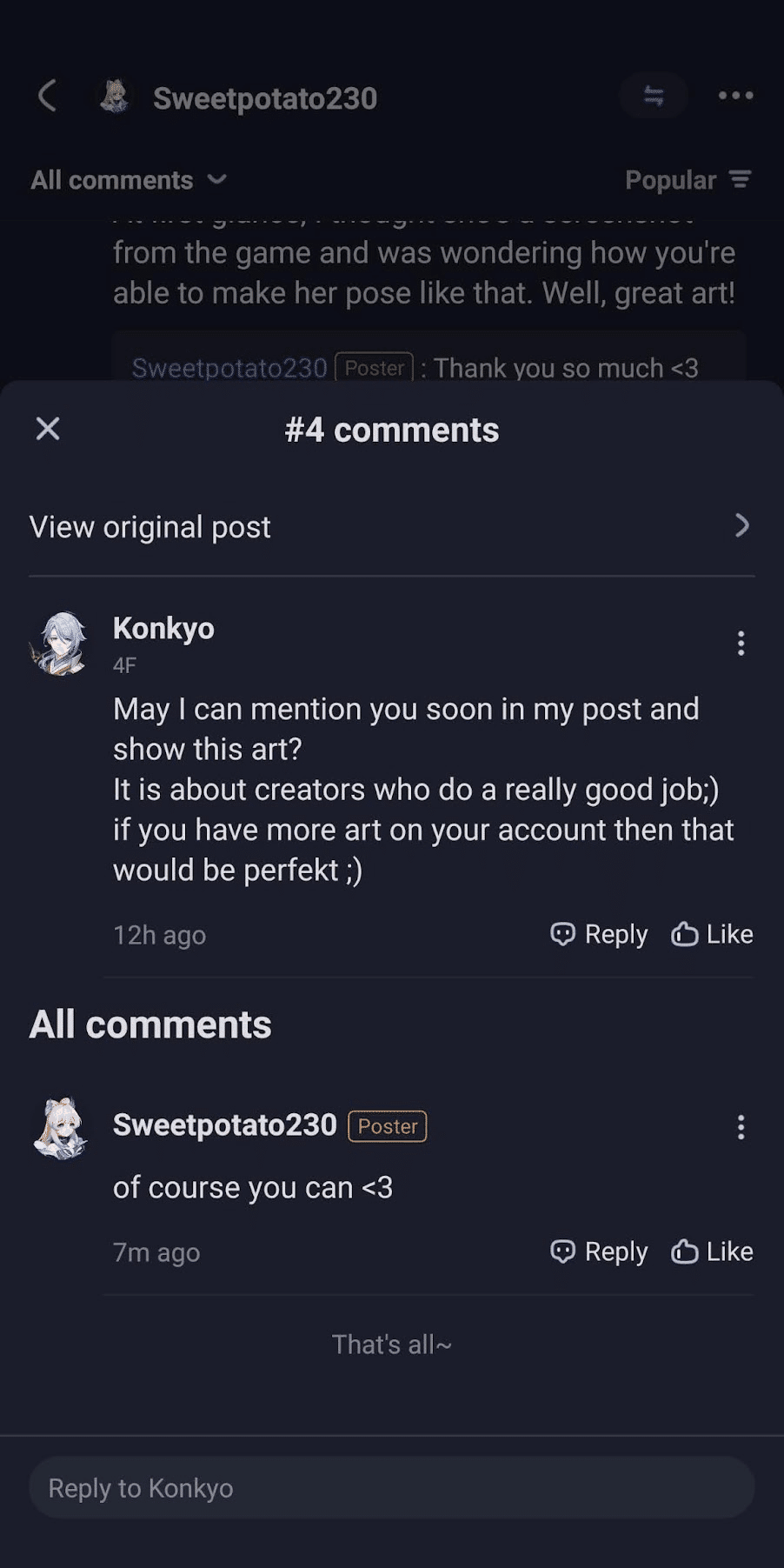
Task: Open the three-dot menu in the top bar
Action: pos(734,96)
